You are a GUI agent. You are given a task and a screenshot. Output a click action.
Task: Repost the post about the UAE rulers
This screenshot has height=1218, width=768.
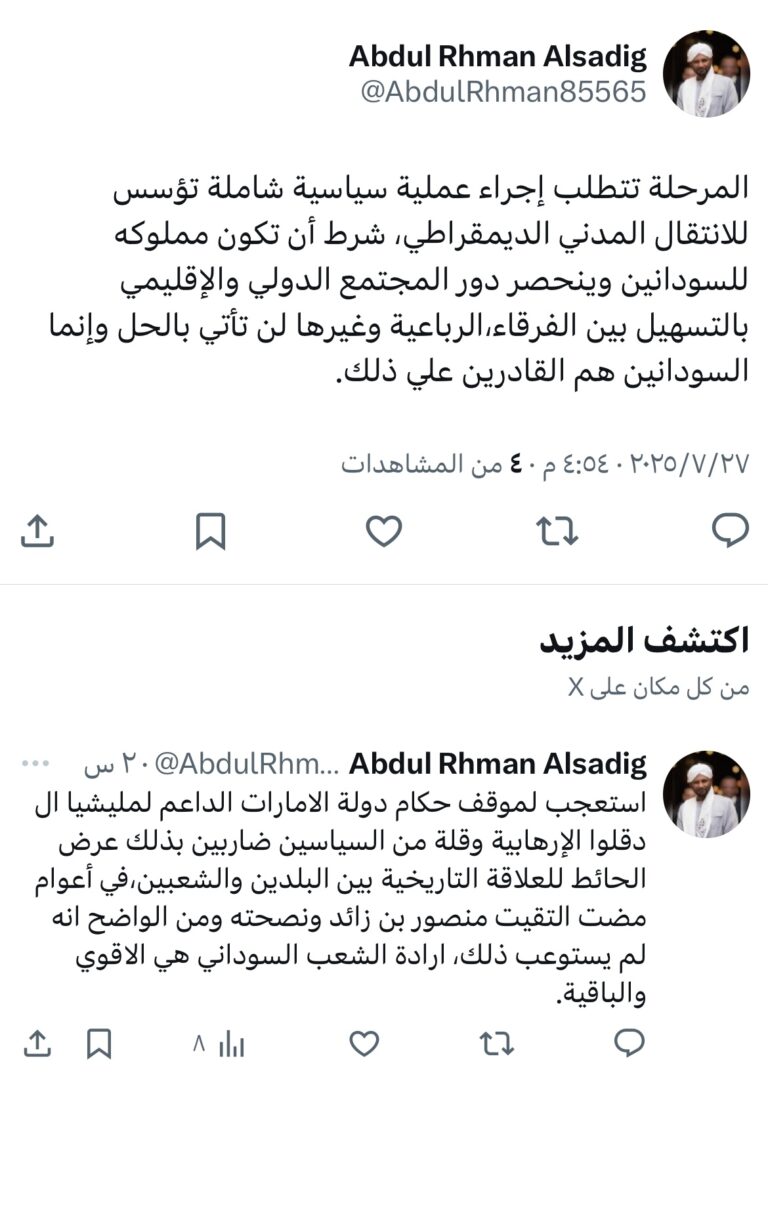click(496, 1044)
